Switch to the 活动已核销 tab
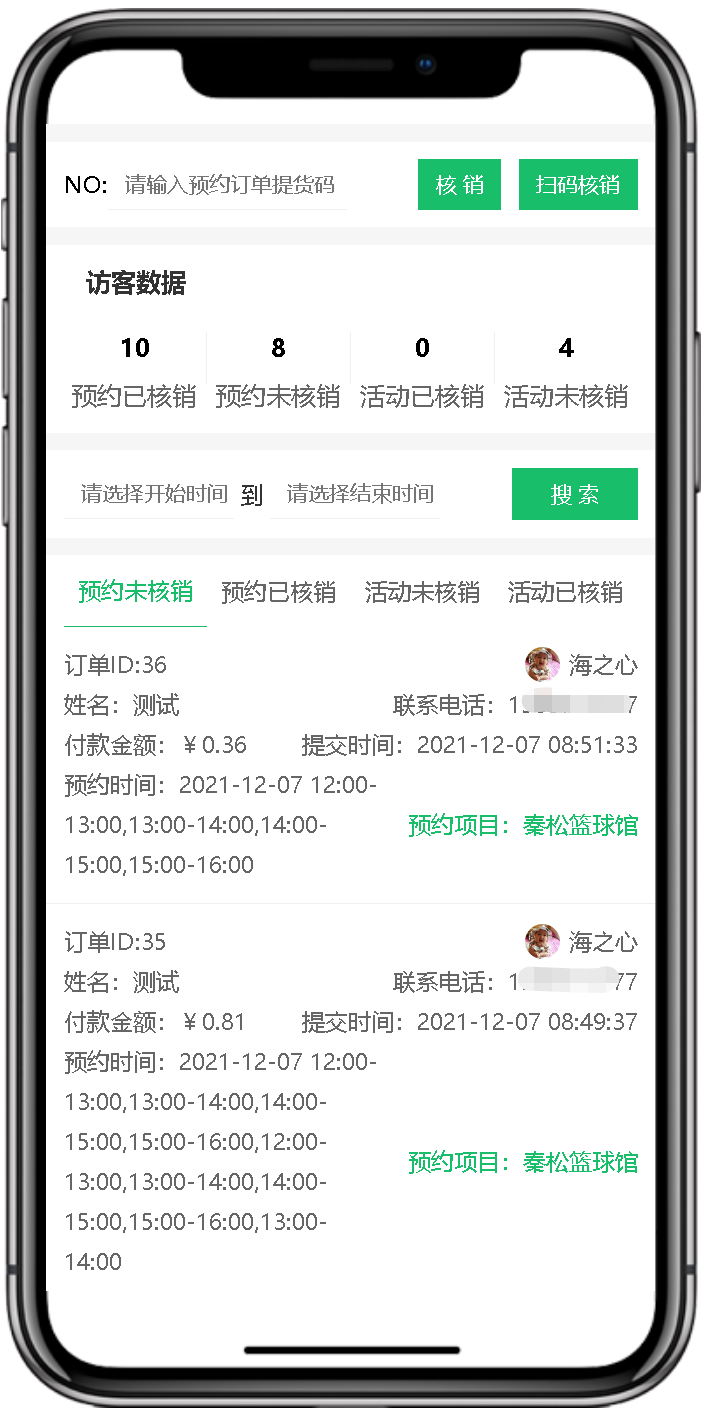 [565, 592]
